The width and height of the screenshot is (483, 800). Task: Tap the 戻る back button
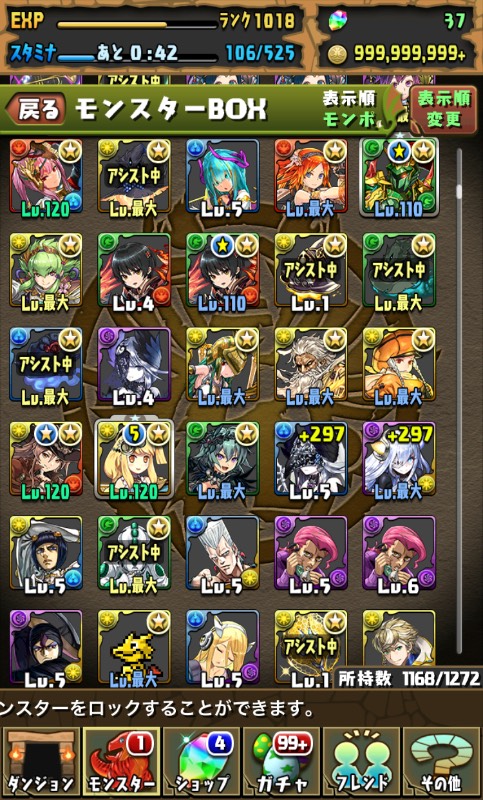tap(35, 108)
